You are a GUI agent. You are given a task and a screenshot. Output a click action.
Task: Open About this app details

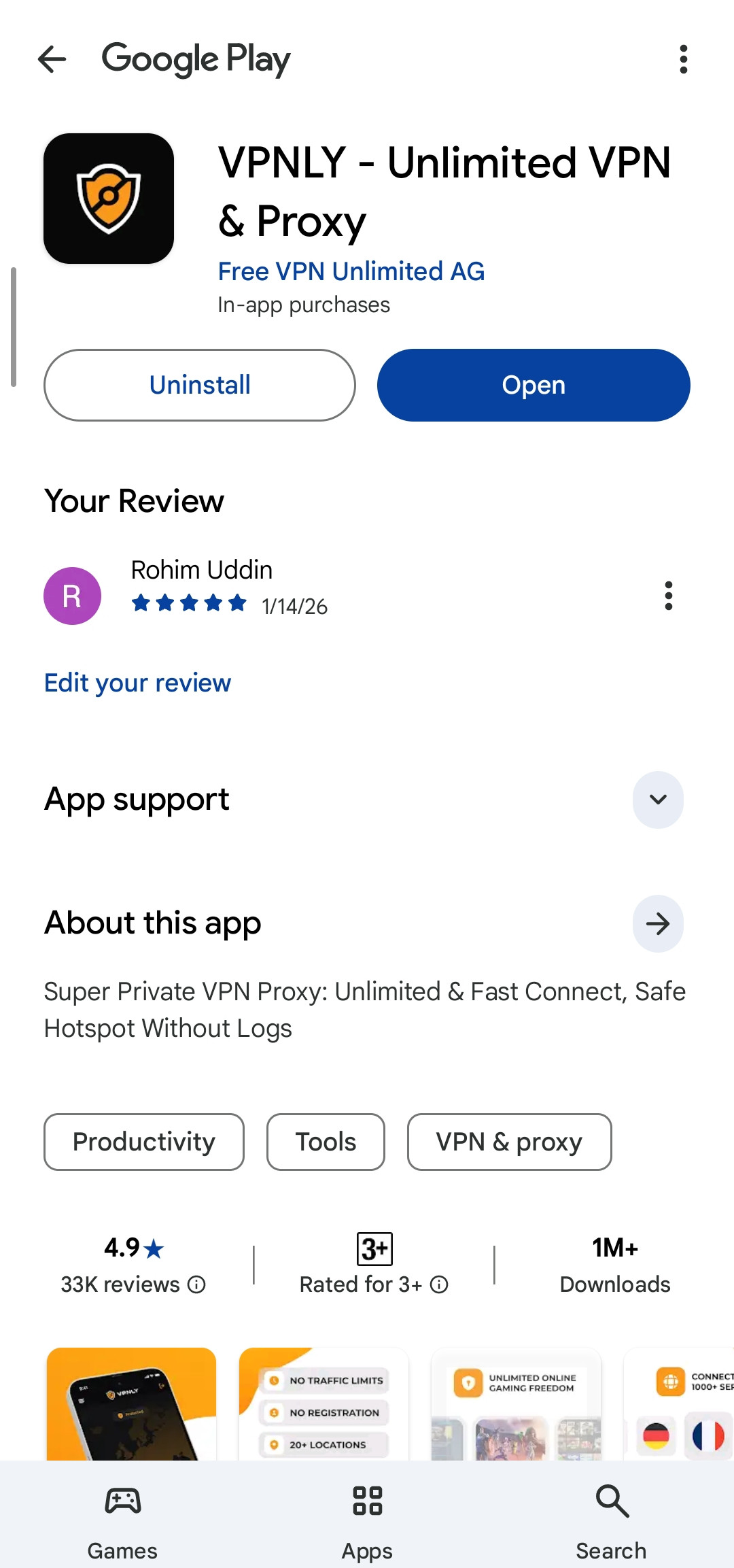(657, 923)
